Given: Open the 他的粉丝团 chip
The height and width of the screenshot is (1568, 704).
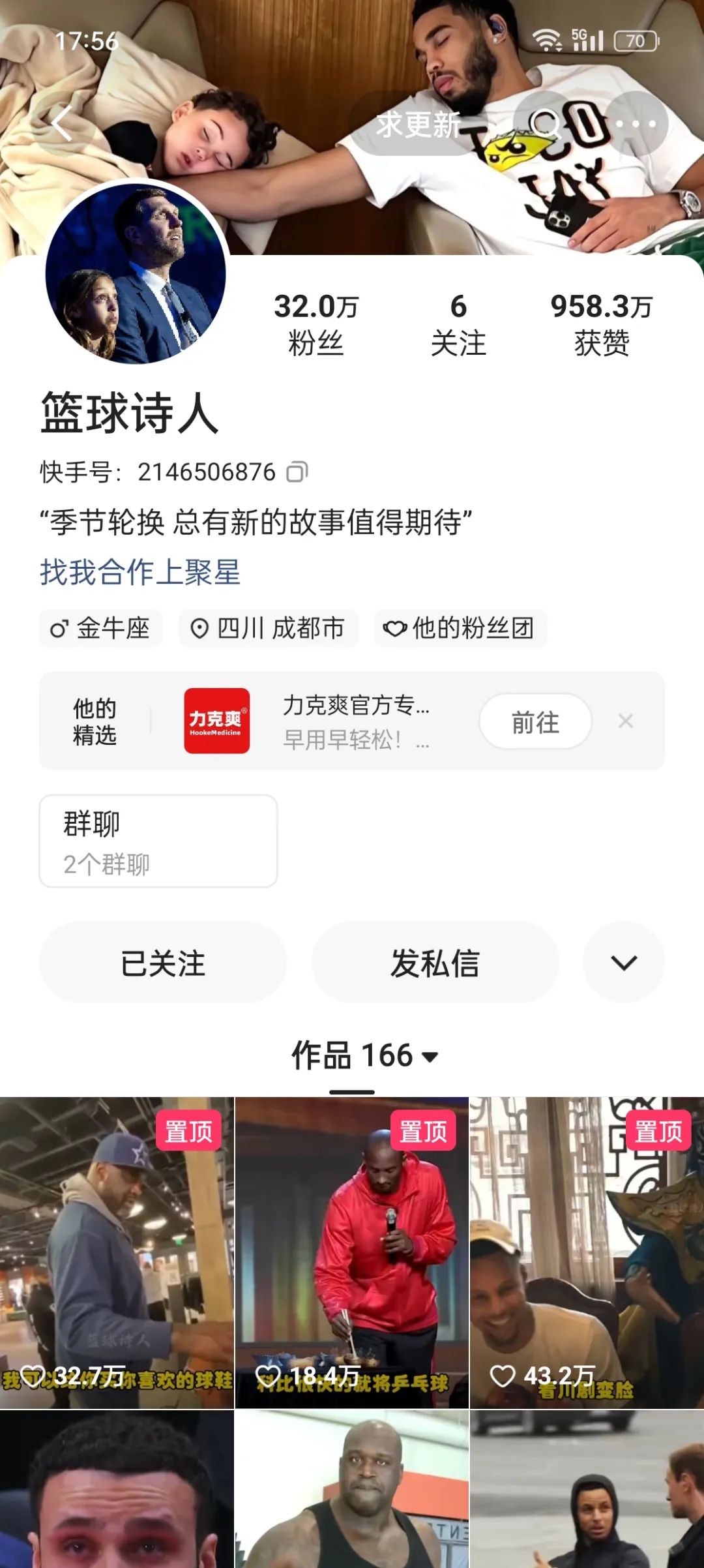Looking at the screenshot, I should [460, 628].
